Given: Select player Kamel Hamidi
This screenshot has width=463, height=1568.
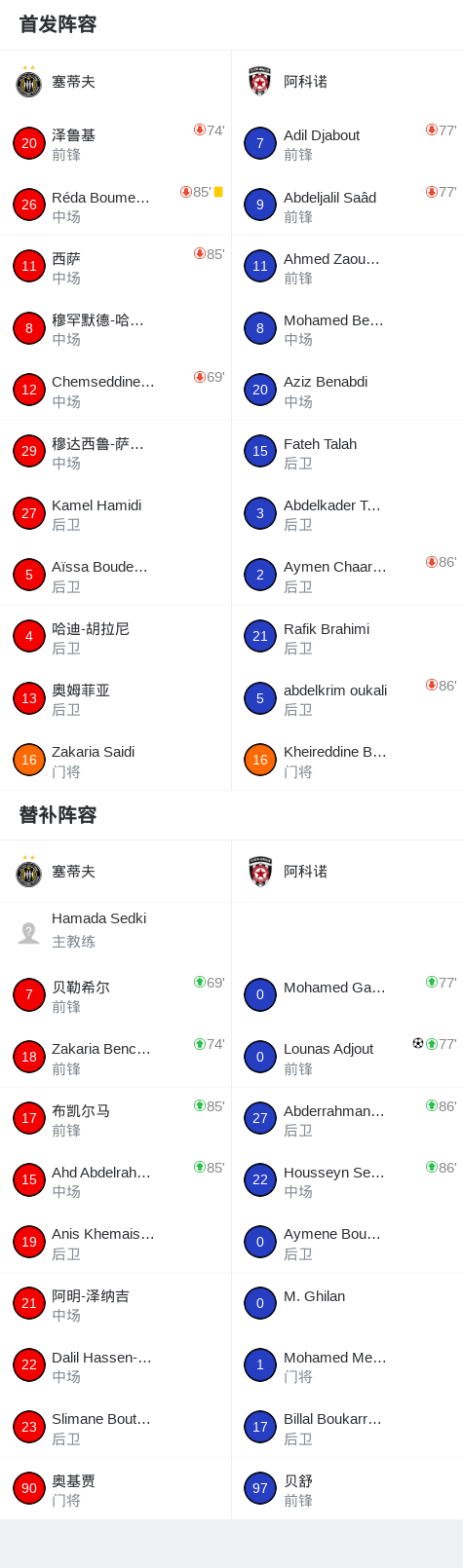Looking at the screenshot, I should click(x=115, y=513).
